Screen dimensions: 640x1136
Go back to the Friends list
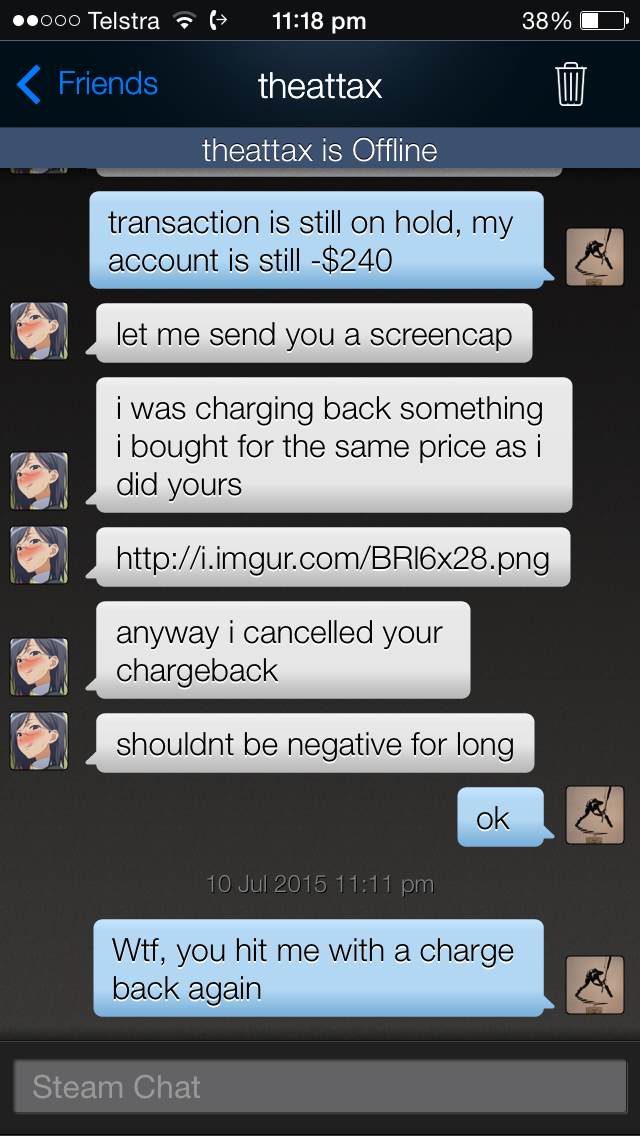point(87,84)
